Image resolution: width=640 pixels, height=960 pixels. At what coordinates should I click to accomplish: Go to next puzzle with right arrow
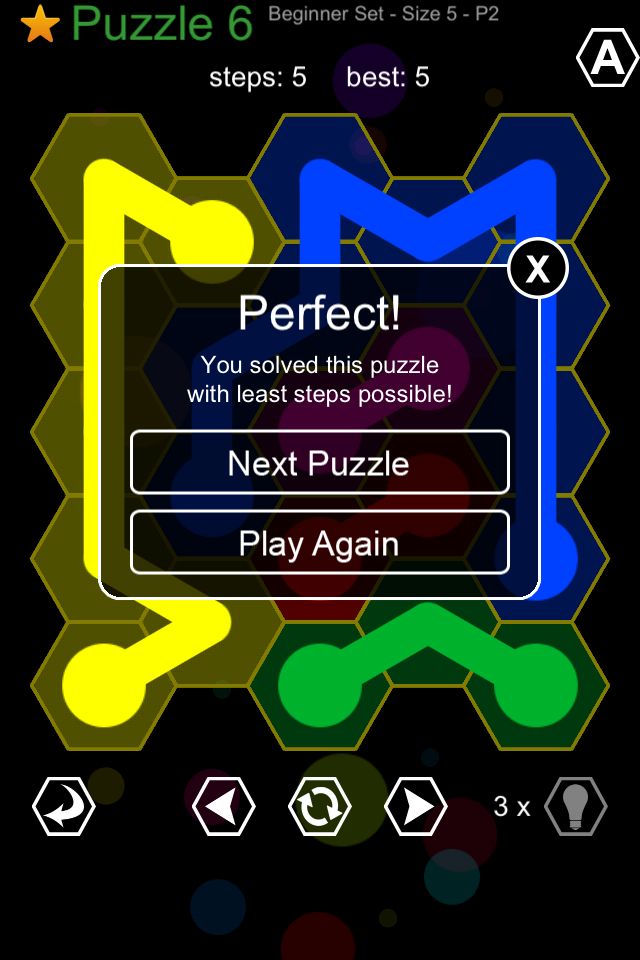[x=416, y=806]
